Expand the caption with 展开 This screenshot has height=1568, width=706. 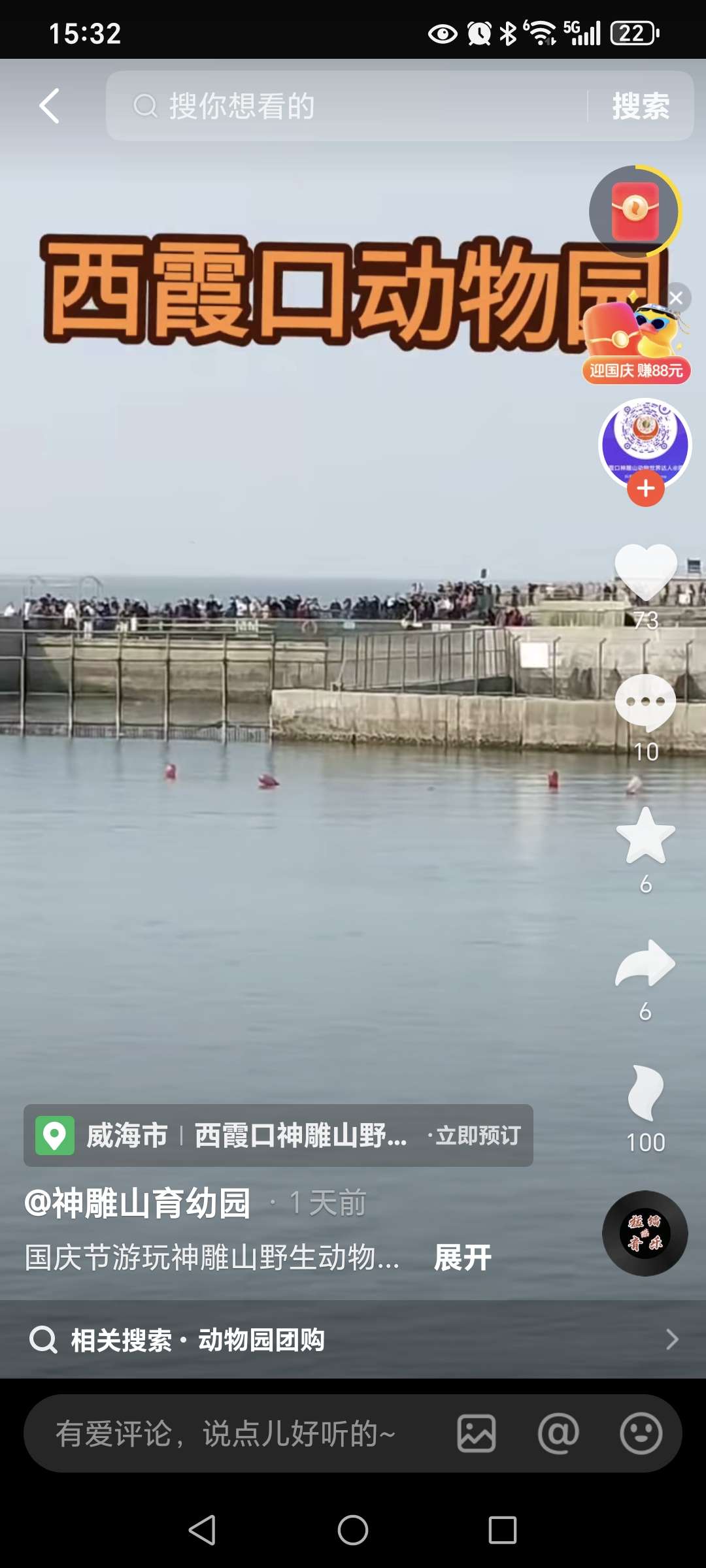pos(463,1258)
